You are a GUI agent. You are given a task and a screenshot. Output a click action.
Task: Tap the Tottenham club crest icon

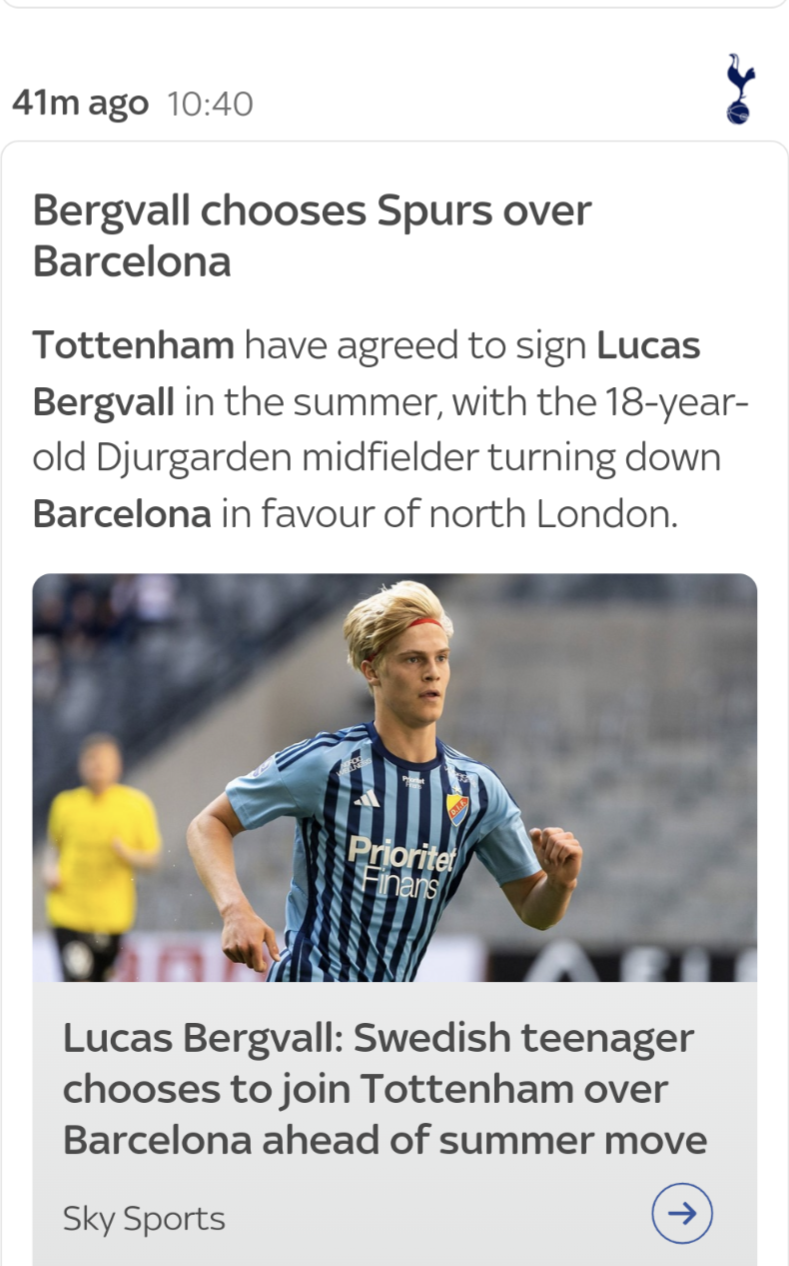tap(740, 89)
